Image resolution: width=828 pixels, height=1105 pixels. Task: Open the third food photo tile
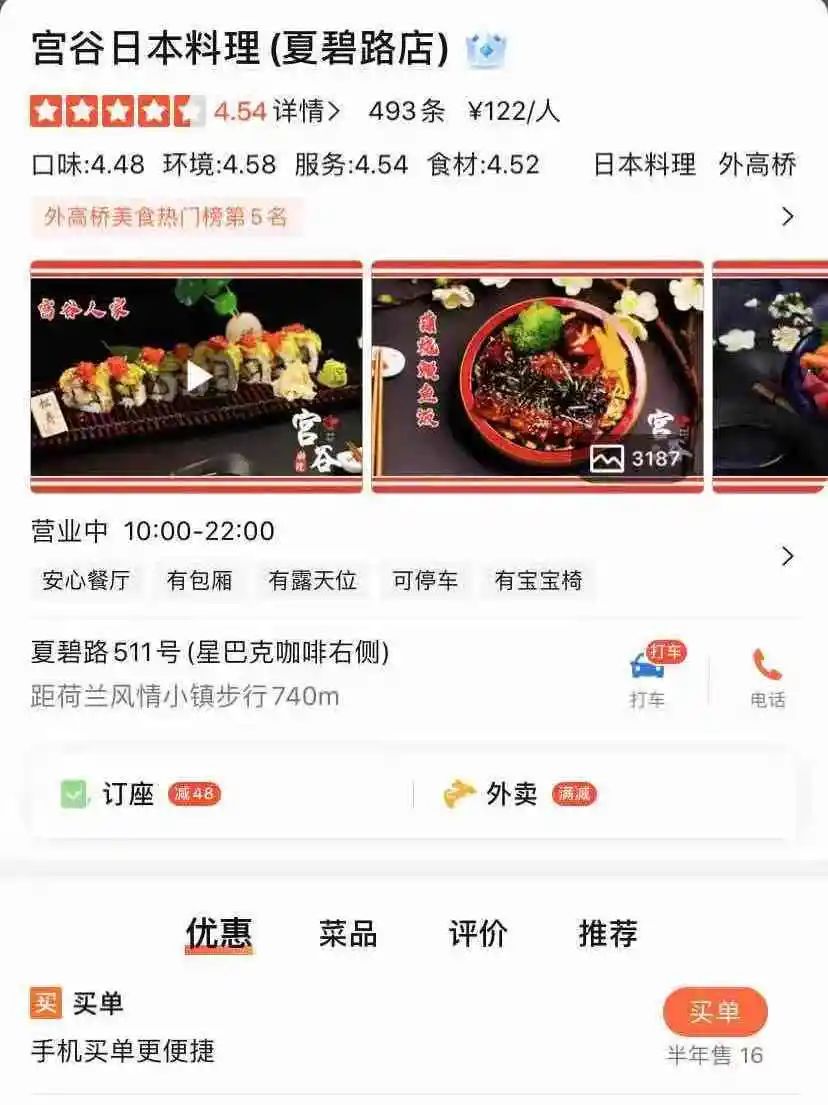pyautogui.click(x=770, y=376)
